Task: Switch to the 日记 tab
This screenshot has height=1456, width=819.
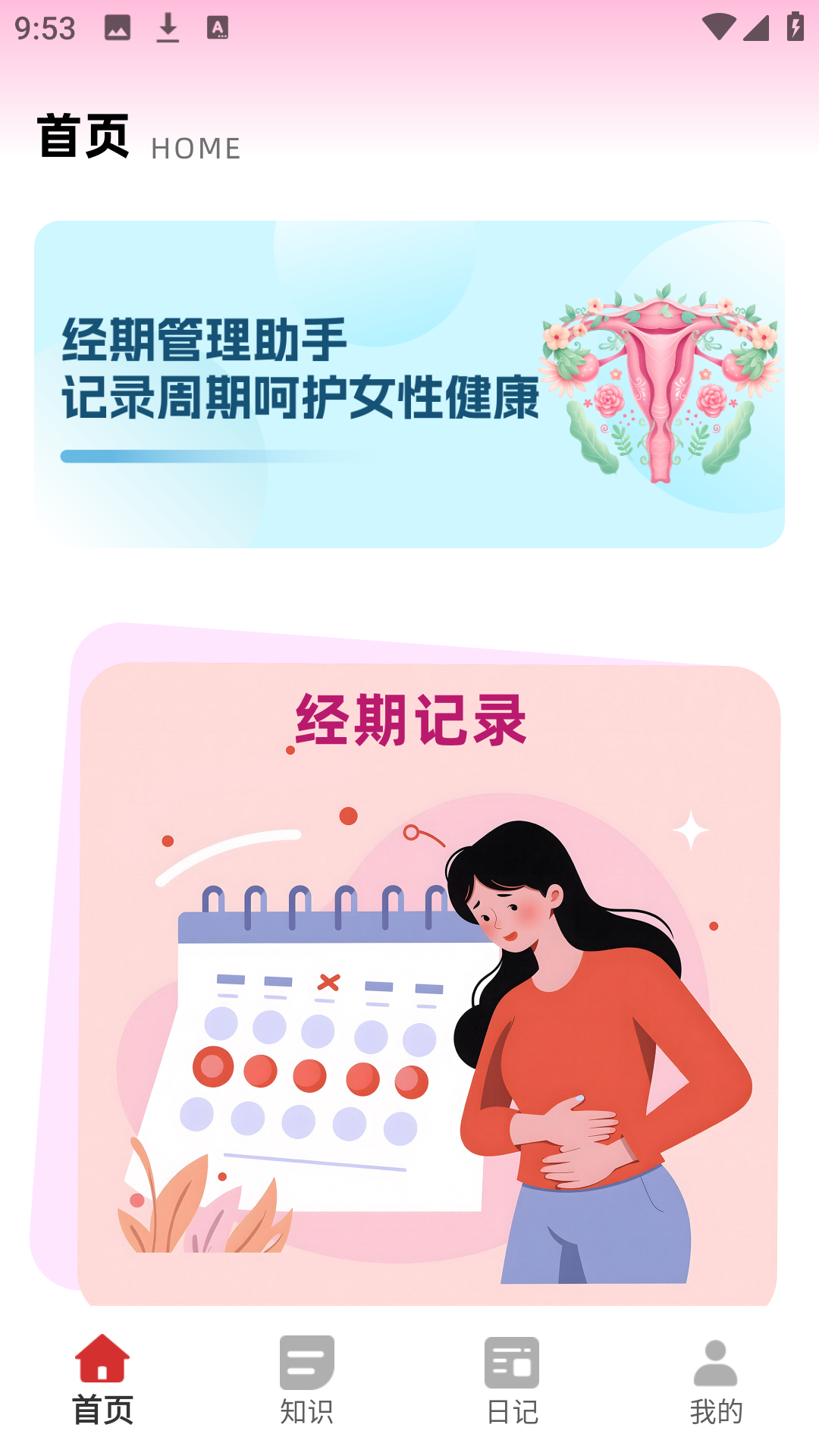Action: (x=512, y=1379)
